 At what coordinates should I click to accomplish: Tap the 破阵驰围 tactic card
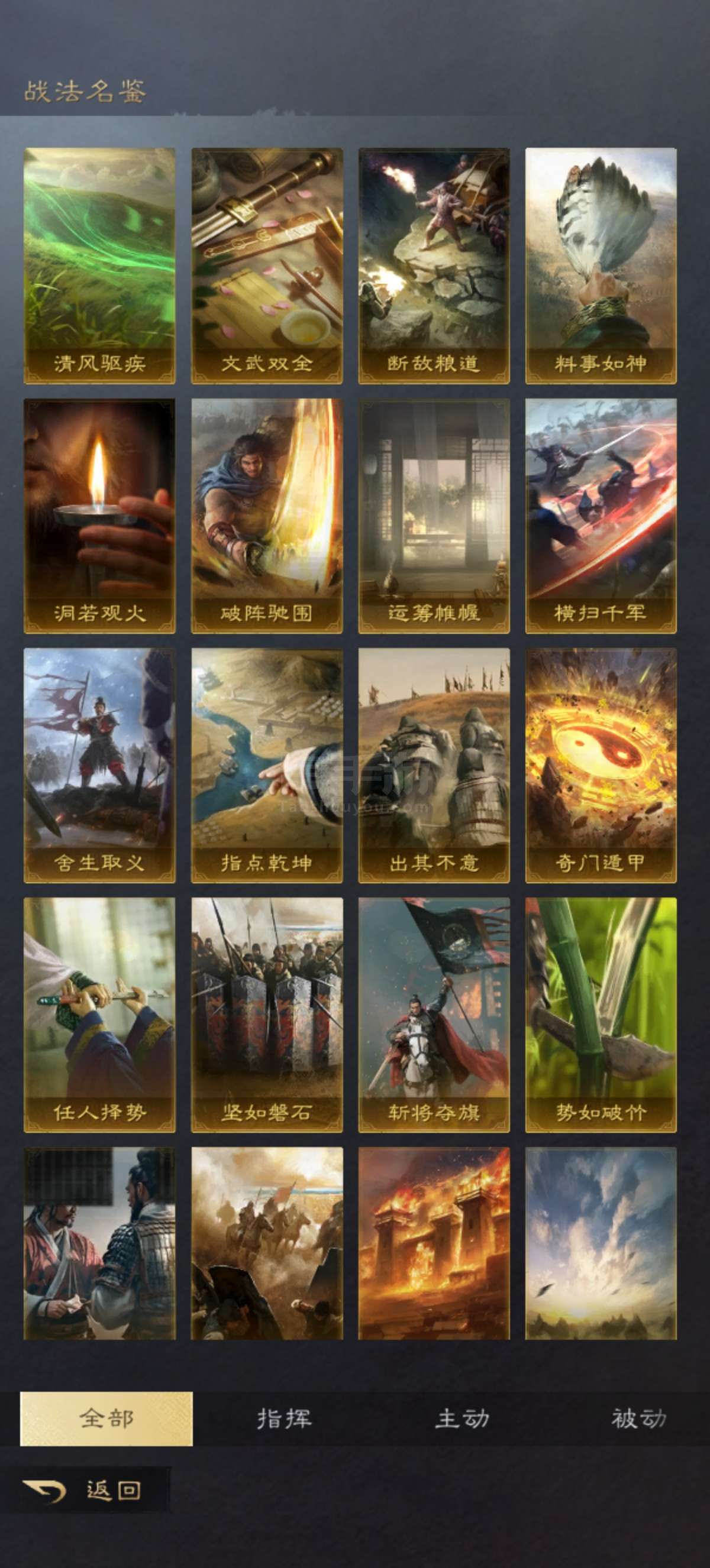pyautogui.click(x=267, y=516)
